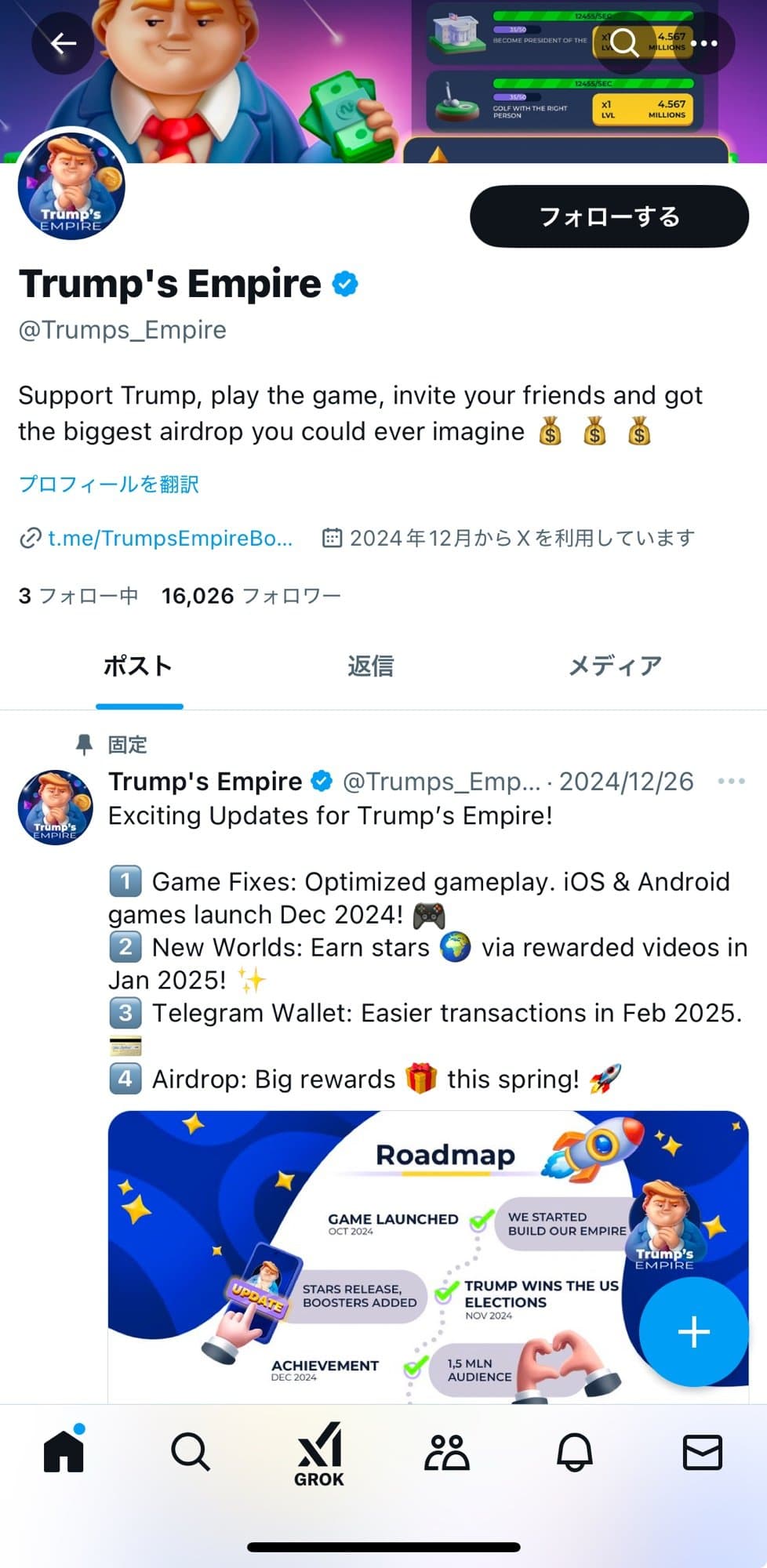Go back using the back arrow

61,44
